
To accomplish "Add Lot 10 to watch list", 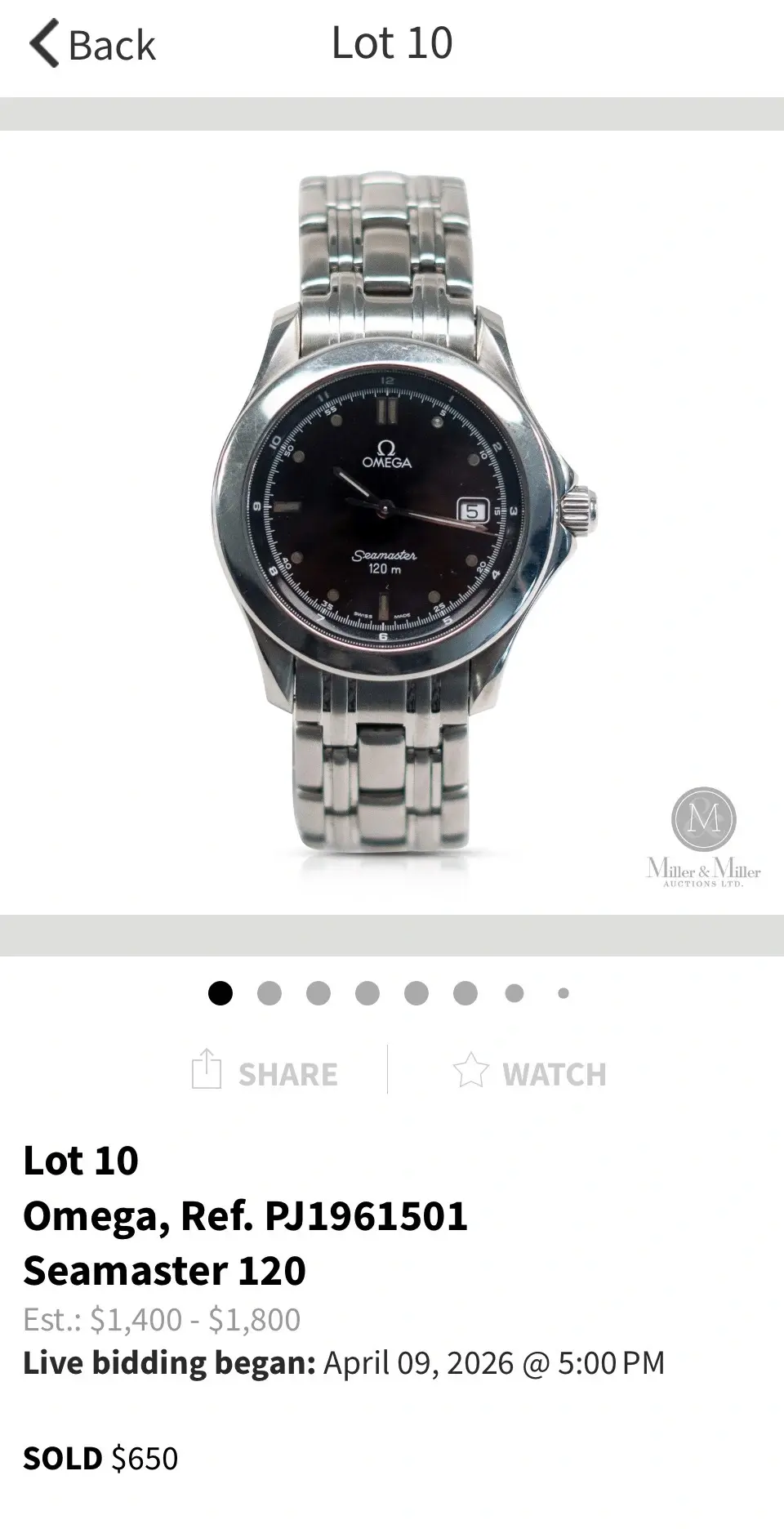I will pyautogui.click(x=530, y=1072).
